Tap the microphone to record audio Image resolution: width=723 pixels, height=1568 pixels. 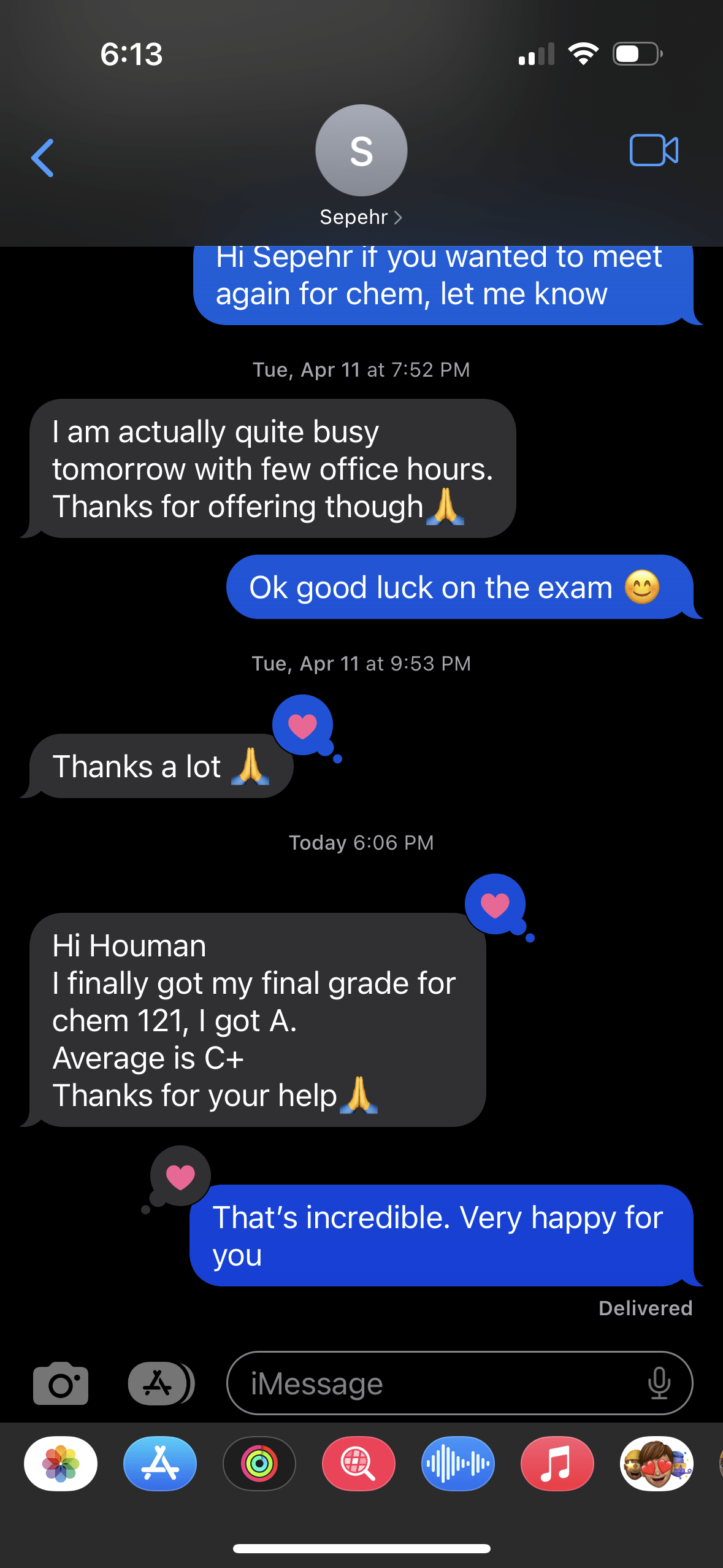[659, 1383]
